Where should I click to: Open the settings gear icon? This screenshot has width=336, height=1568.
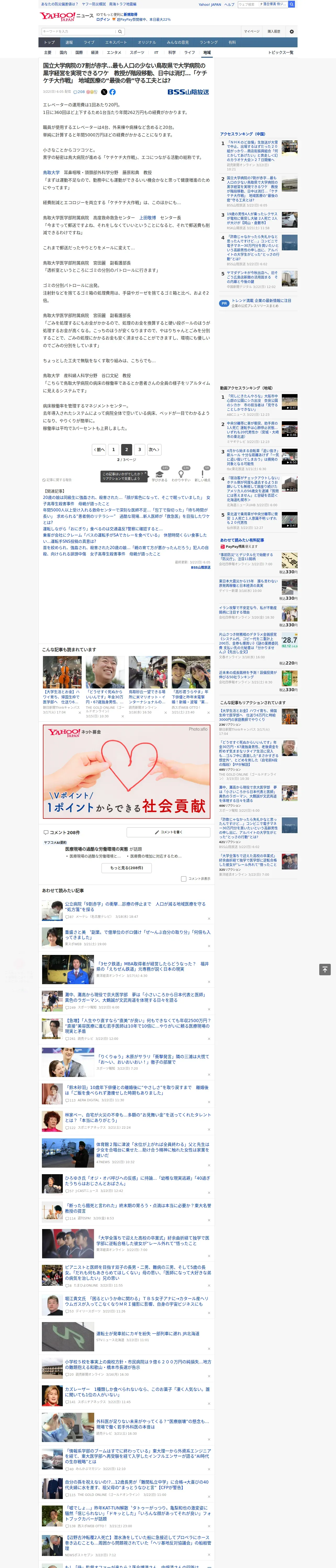pos(292,31)
